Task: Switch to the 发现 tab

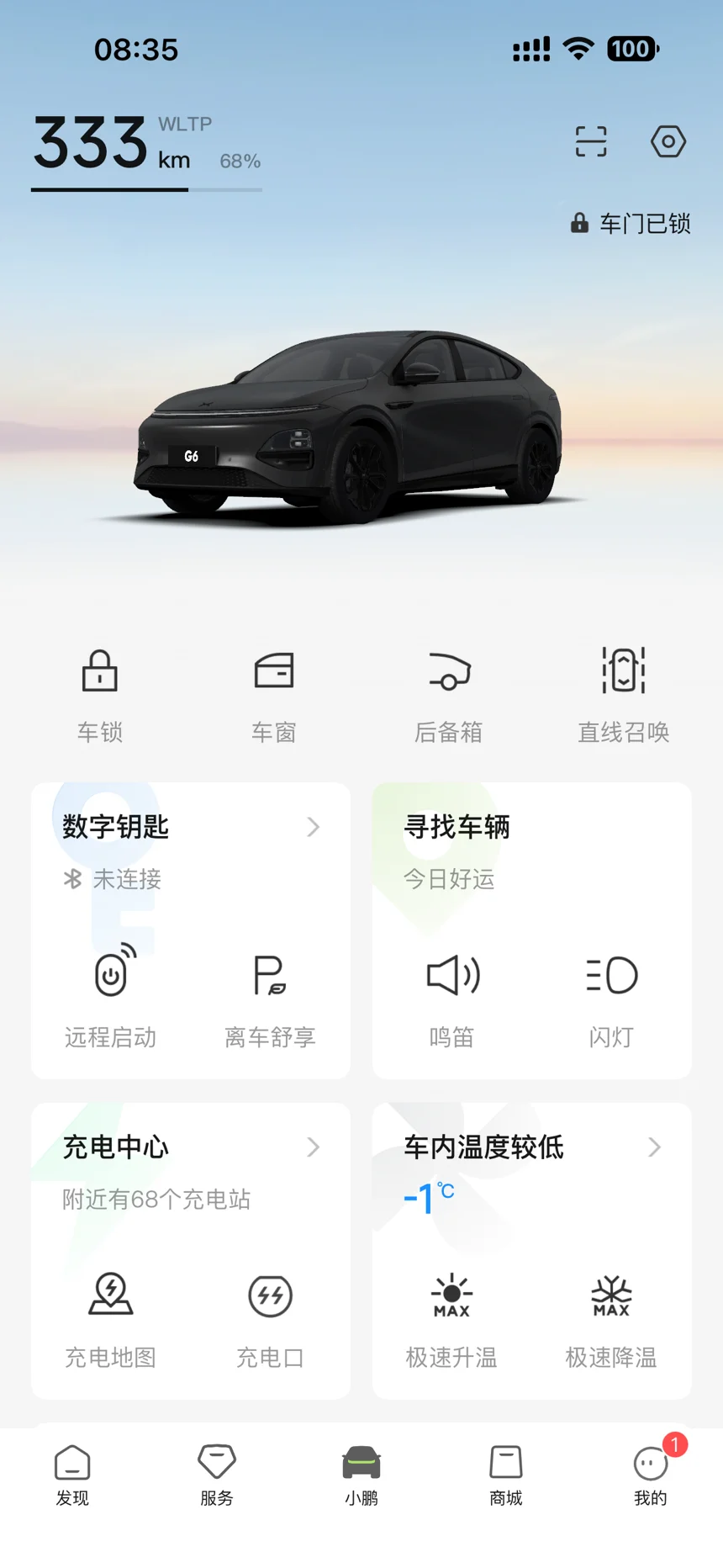Action: (x=72, y=1475)
